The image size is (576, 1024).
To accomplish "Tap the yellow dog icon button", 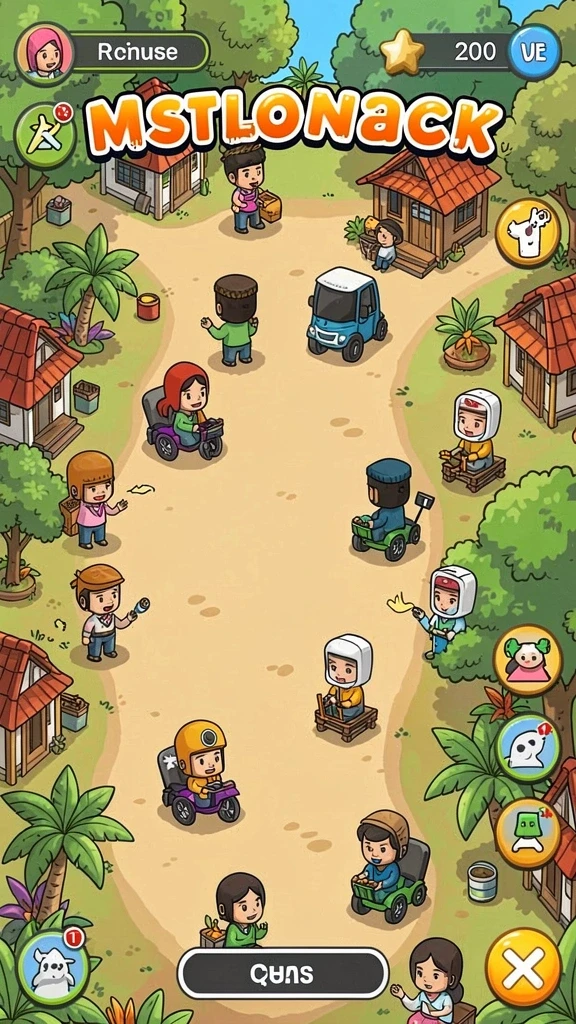I will (527, 232).
